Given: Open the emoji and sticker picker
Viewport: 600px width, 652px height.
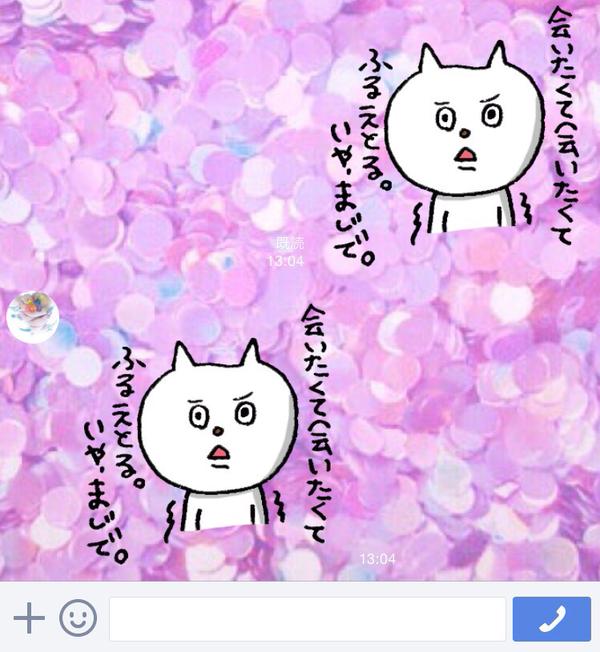Looking at the screenshot, I should [78, 619].
